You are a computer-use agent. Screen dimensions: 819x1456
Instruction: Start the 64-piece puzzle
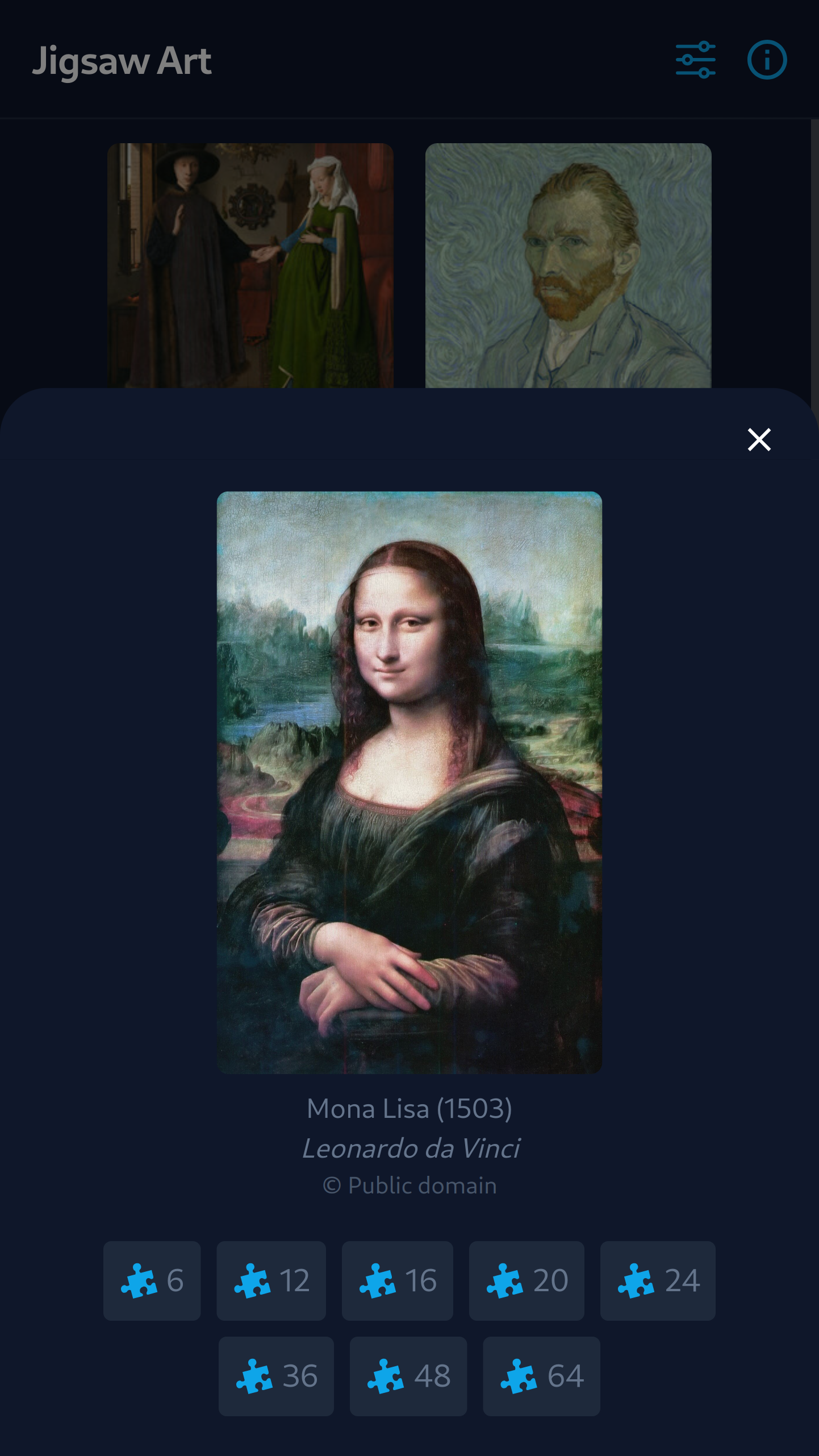click(x=541, y=1376)
